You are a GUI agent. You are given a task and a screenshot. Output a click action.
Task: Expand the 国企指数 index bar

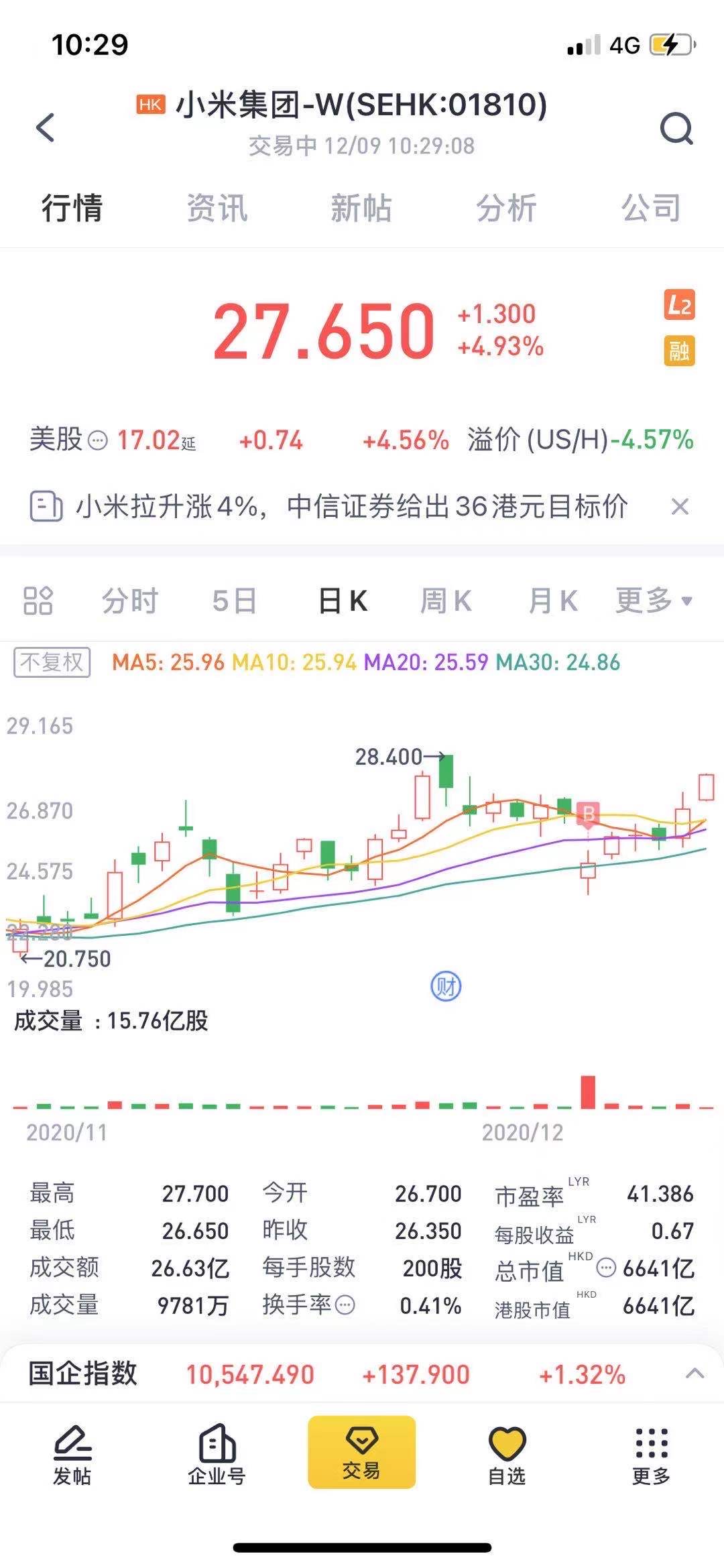pos(695,1374)
